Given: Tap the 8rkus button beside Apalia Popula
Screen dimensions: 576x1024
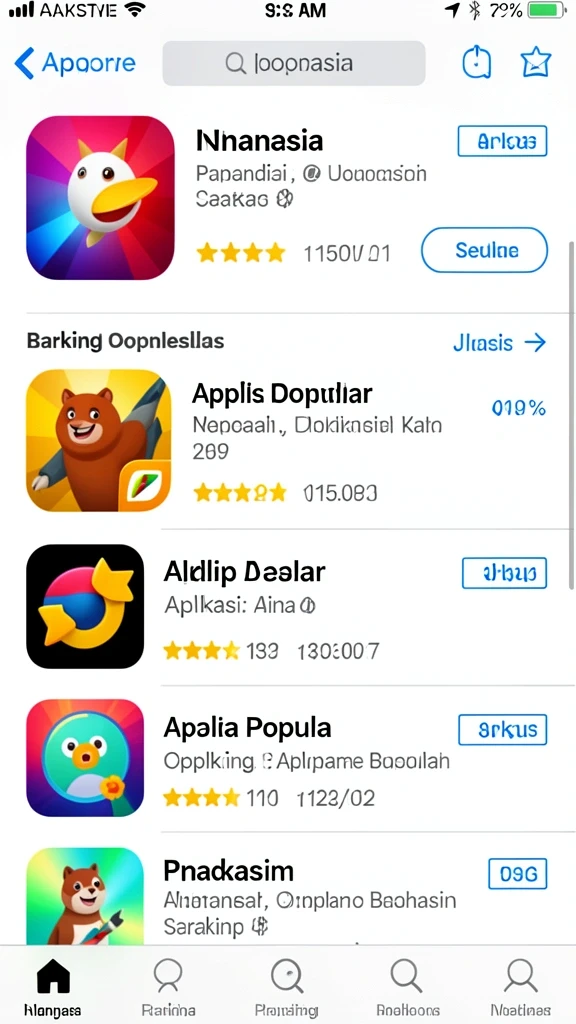Looking at the screenshot, I should pos(503,729).
